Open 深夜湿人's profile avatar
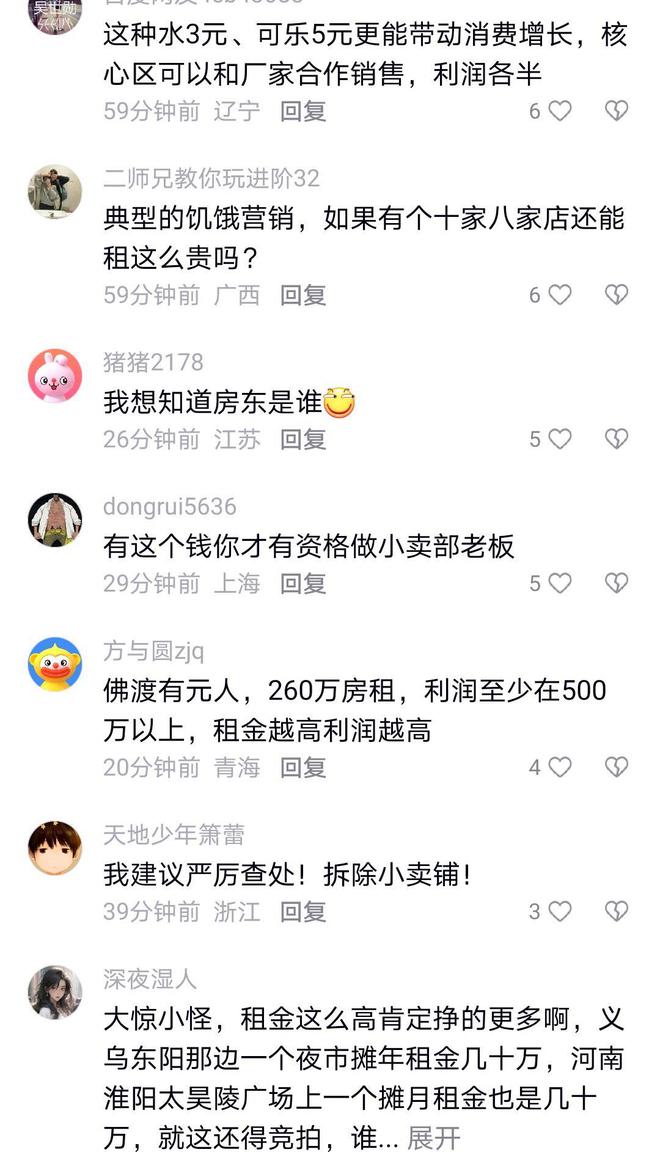 click(x=55, y=992)
